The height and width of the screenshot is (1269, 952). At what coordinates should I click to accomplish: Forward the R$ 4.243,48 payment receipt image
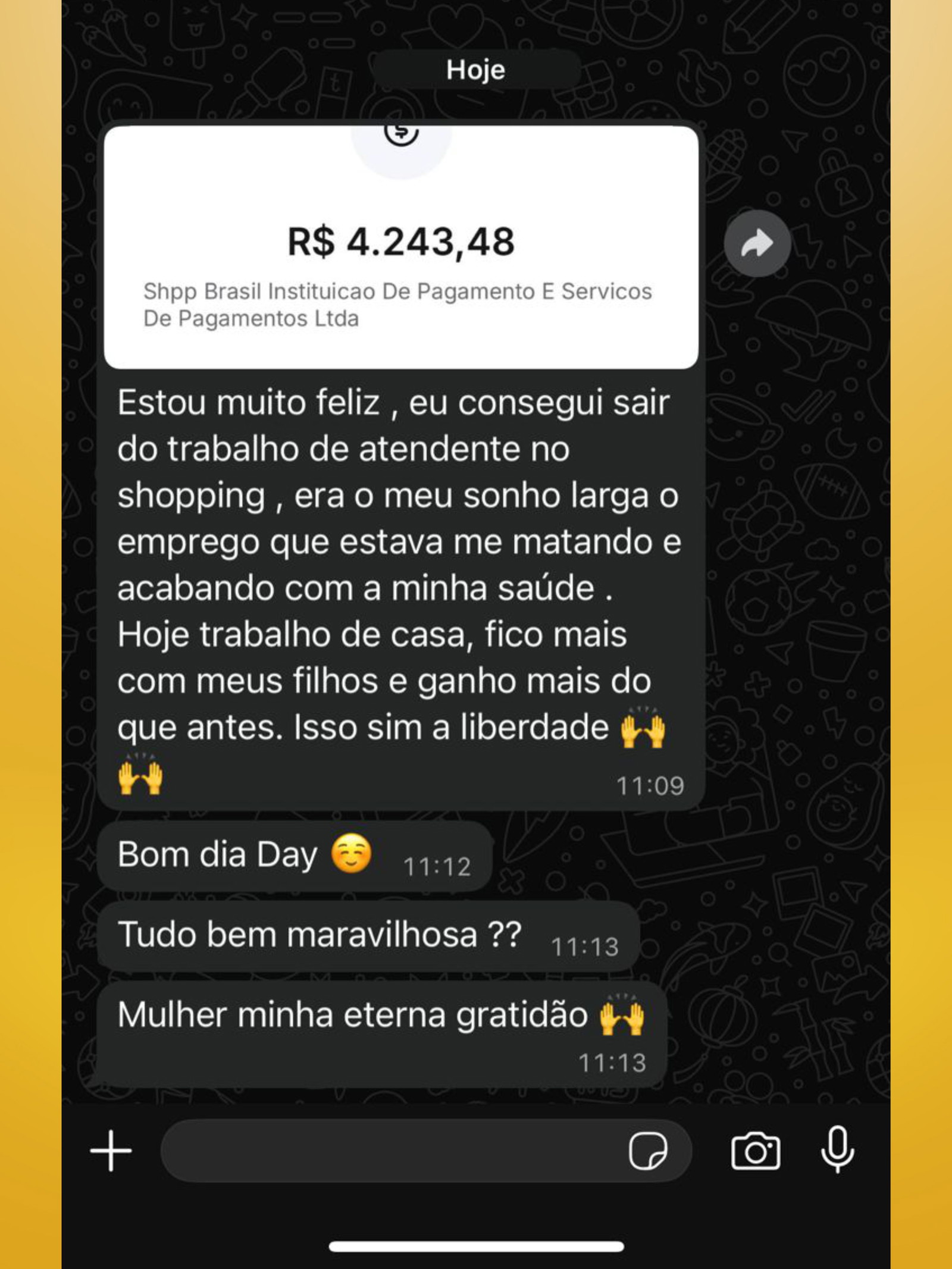(757, 243)
